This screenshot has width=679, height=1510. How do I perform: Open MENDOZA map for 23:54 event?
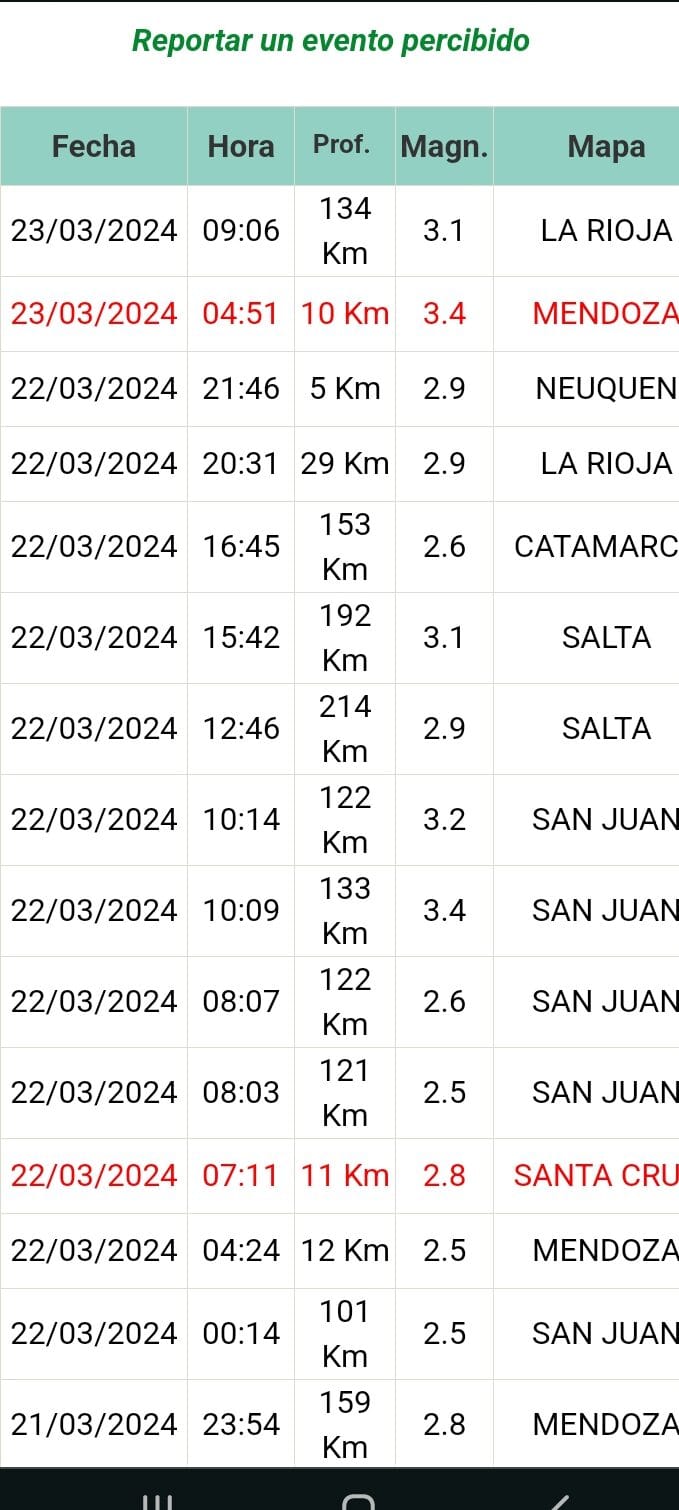click(x=605, y=1425)
